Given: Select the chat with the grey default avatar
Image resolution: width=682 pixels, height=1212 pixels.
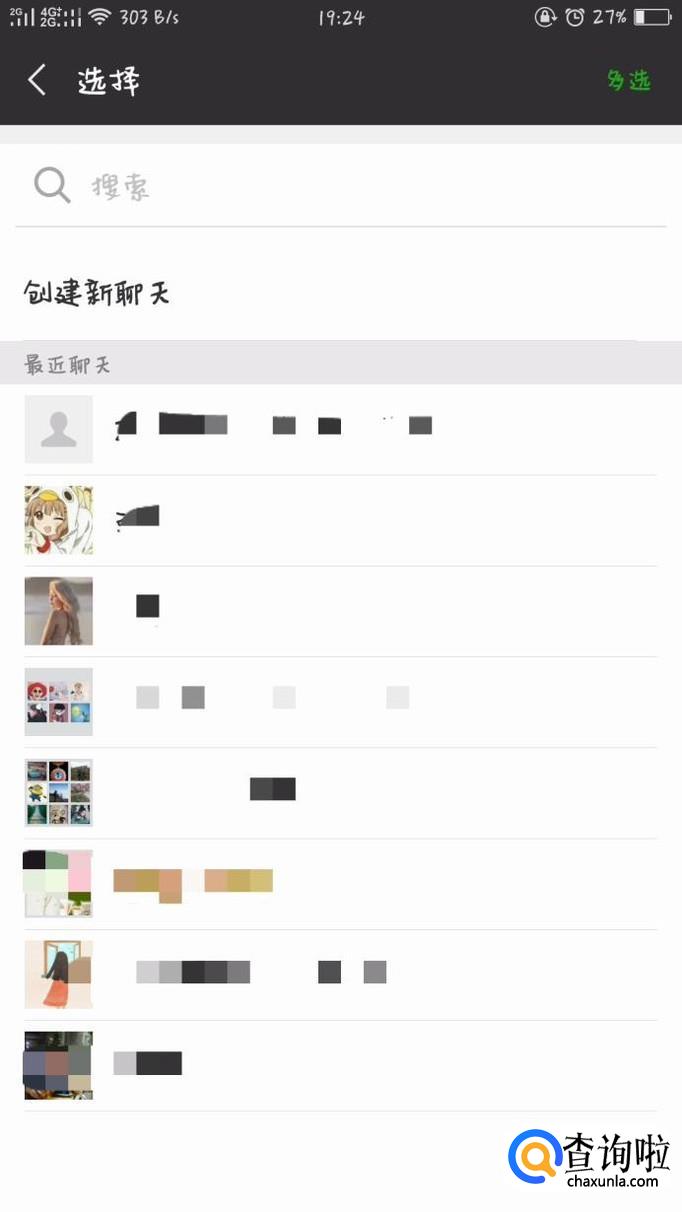Looking at the screenshot, I should pos(340,428).
